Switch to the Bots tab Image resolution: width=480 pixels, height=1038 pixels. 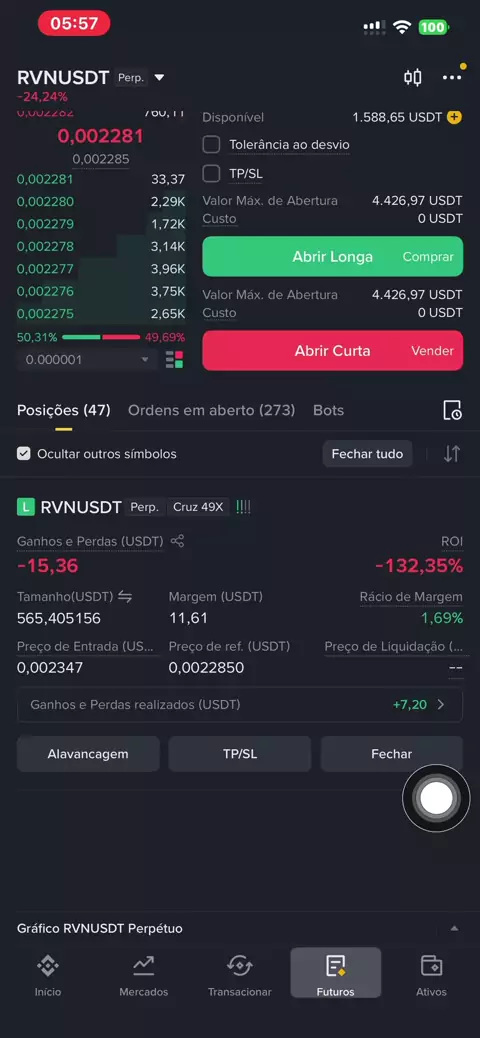tap(328, 410)
